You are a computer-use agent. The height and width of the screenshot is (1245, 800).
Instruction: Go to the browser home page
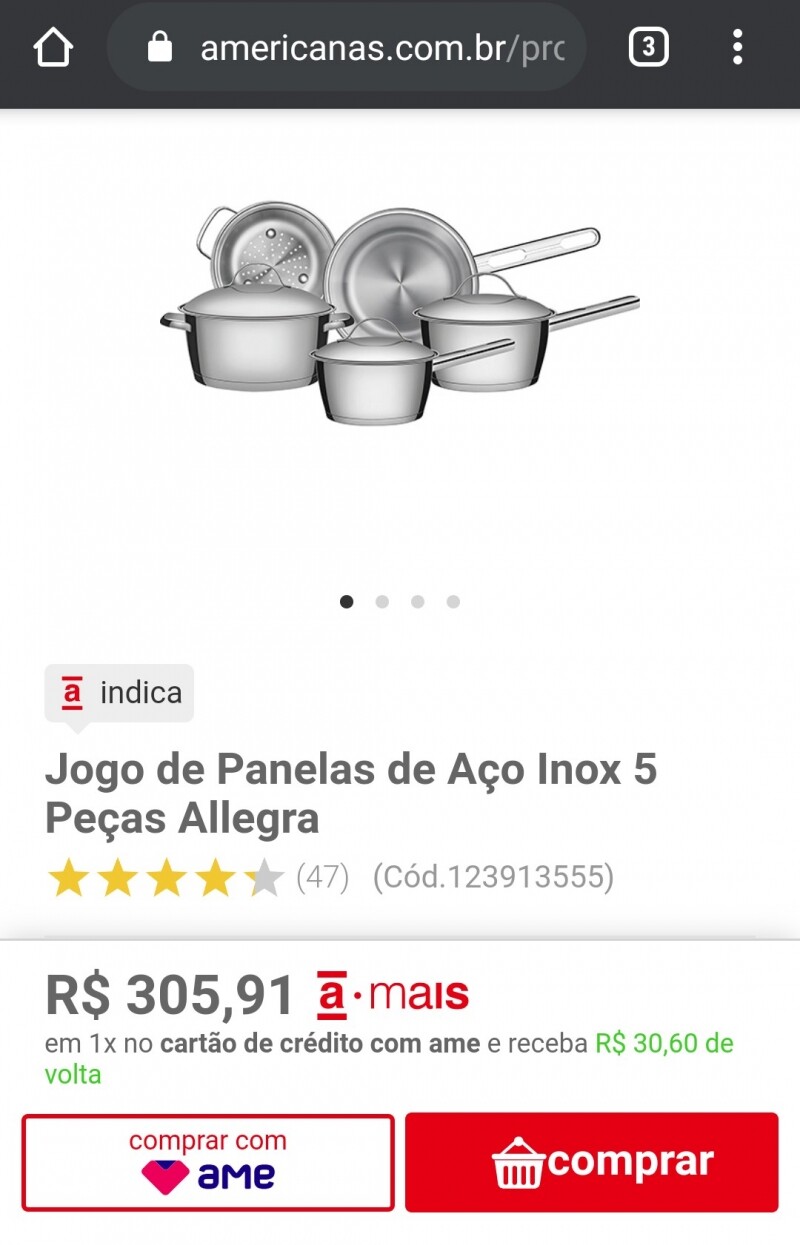[53, 47]
